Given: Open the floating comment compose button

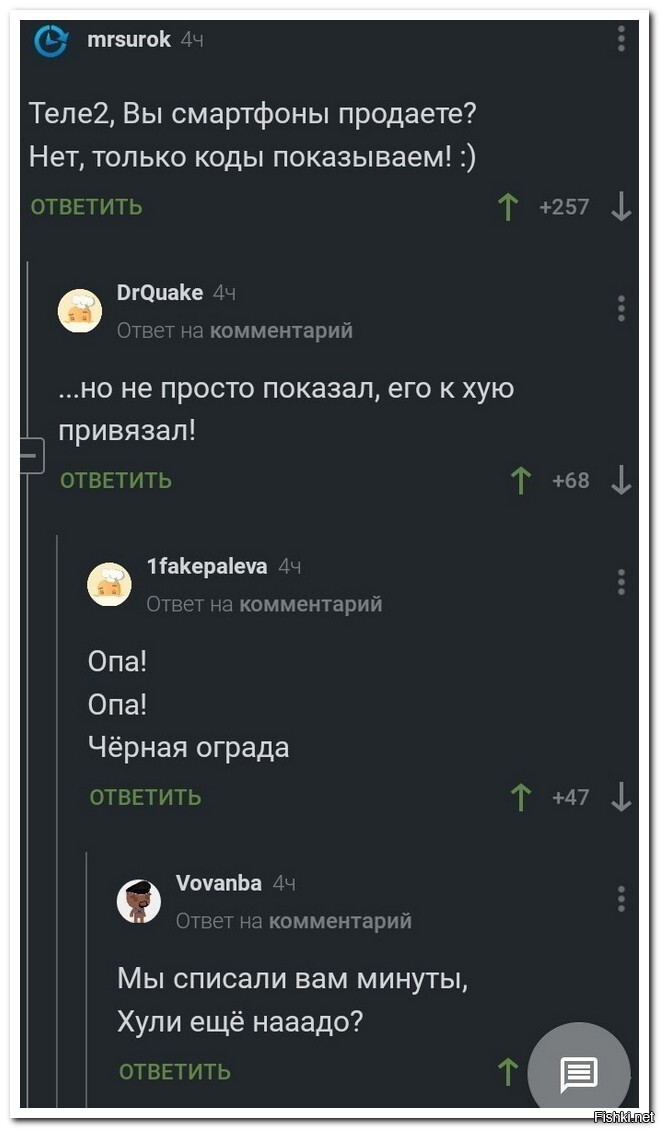Looking at the screenshot, I should click(x=578, y=1075).
